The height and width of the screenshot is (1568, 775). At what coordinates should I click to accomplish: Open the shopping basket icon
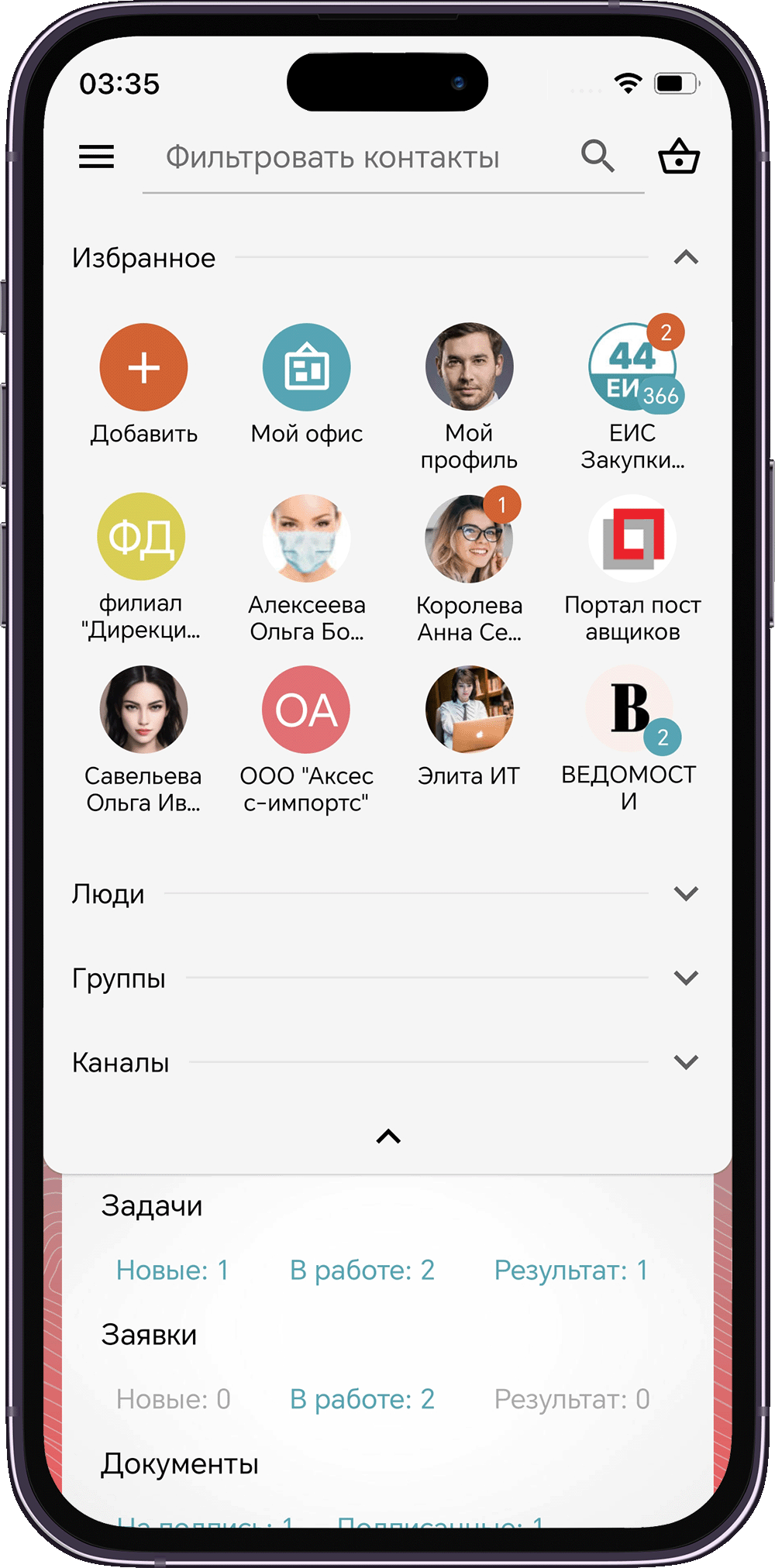pos(679,156)
